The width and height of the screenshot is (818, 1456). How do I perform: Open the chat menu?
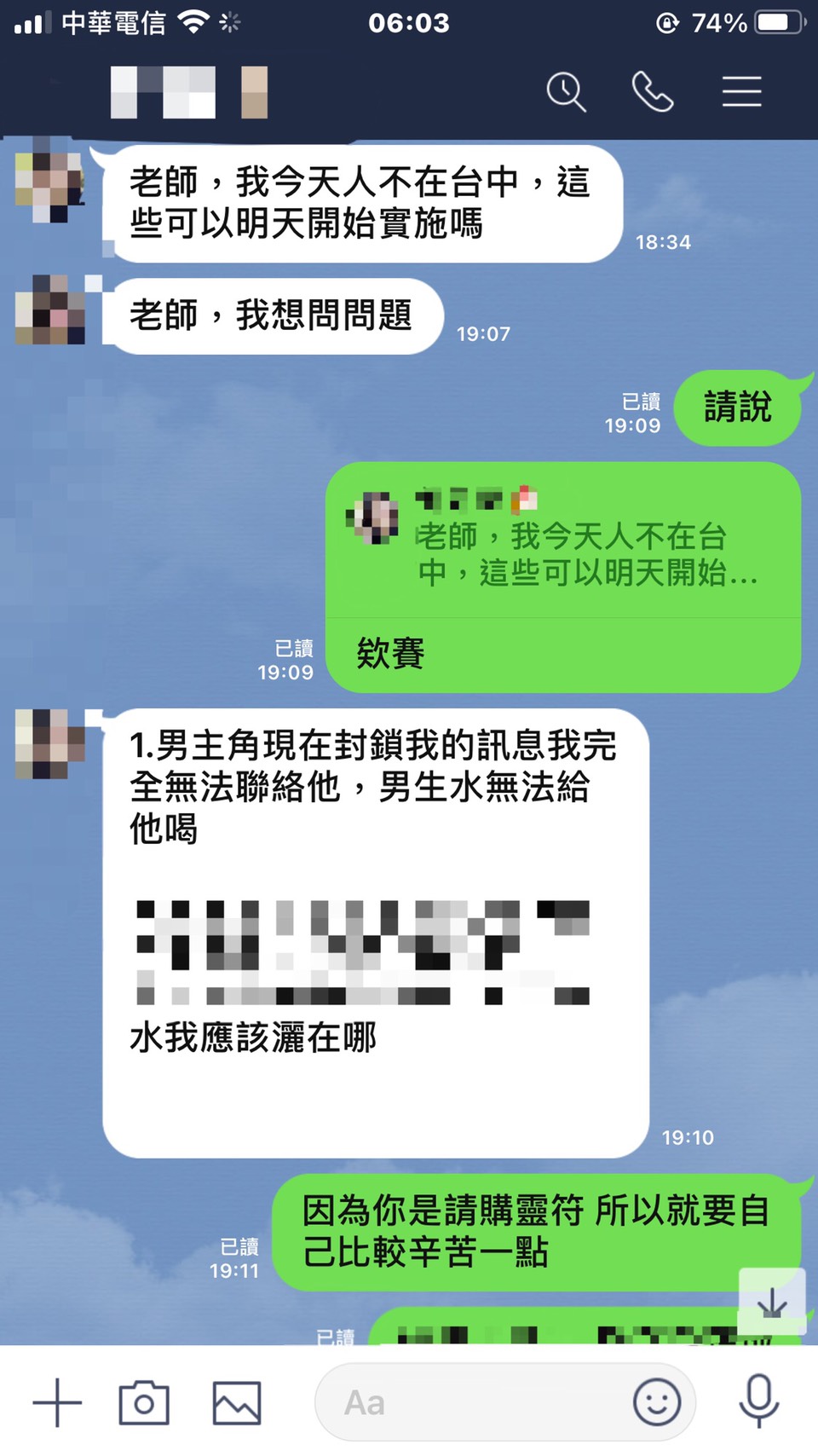[x=741, y=92]
